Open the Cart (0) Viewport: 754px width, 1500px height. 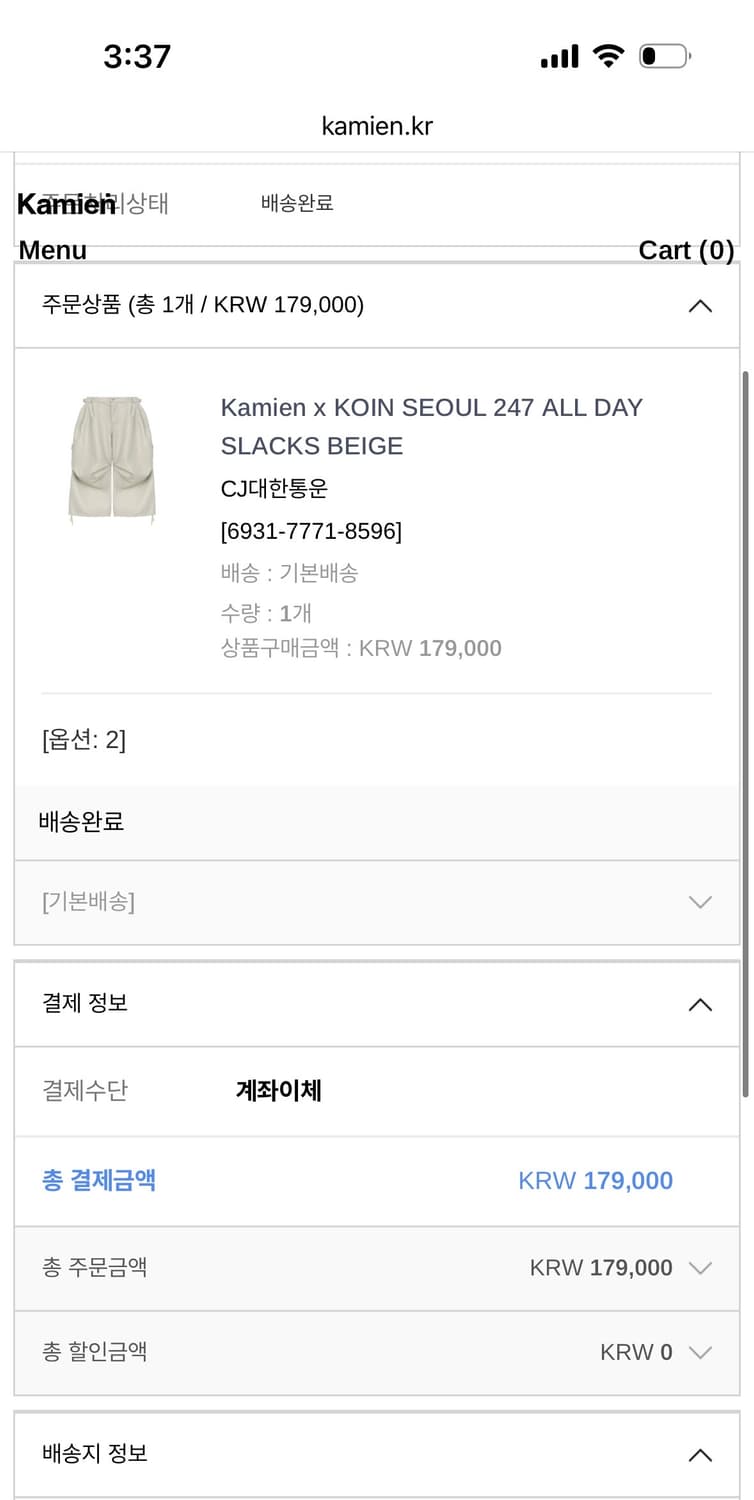click(x=686, y=250)
